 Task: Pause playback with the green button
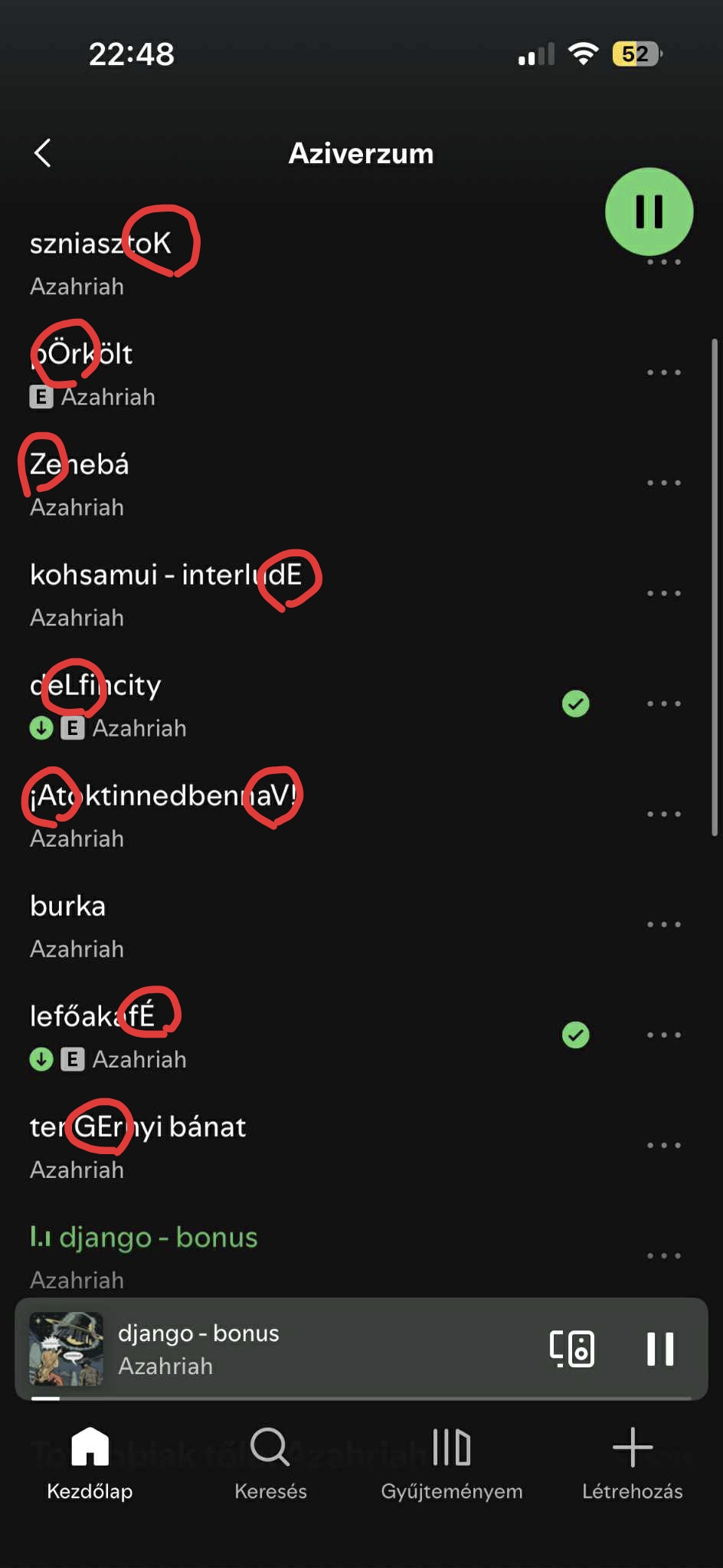649,212
